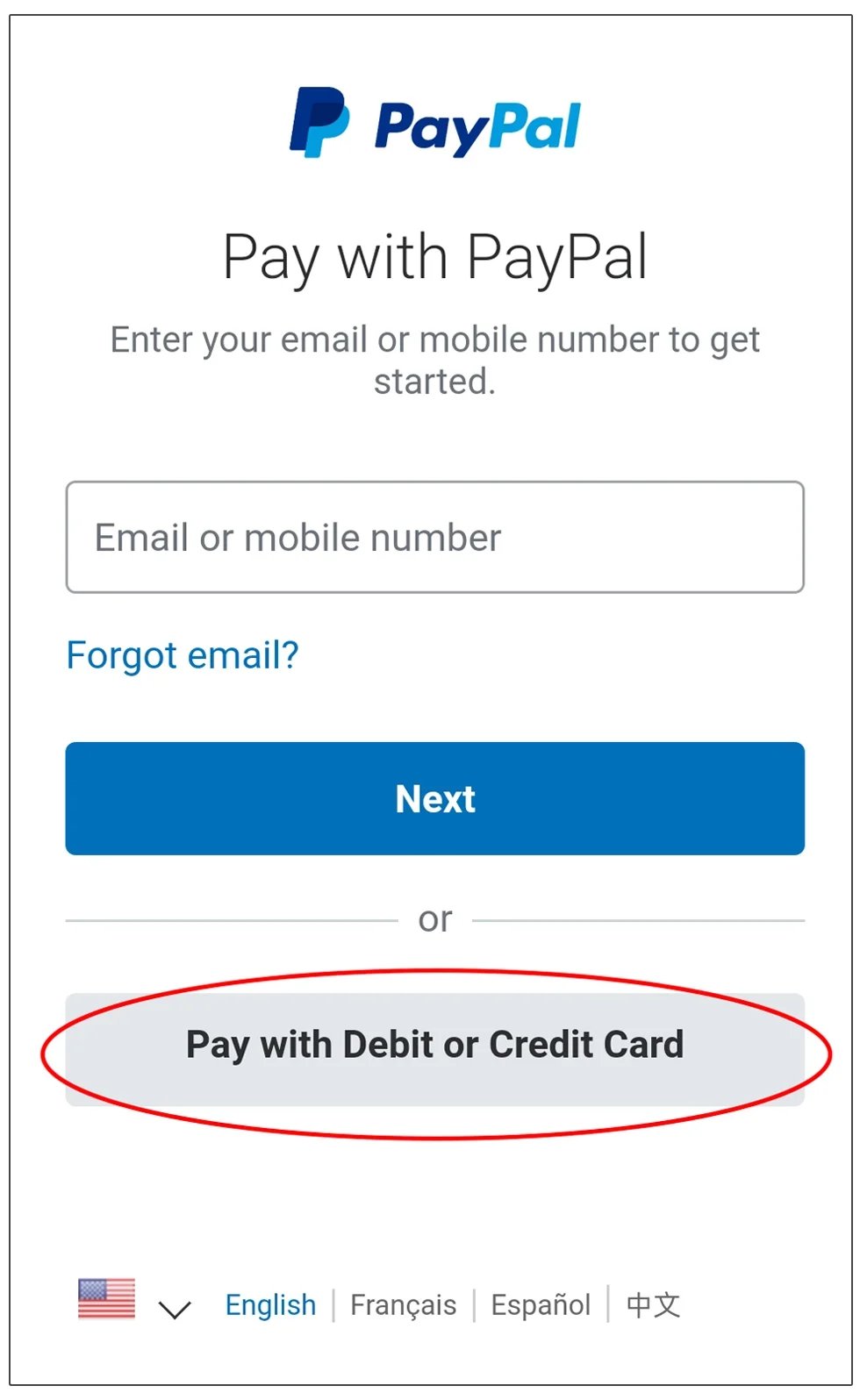Image resolution: width=860 pixels, height=1400 pixels.
Task: Tap the blue Next button
Action: point(434,798)
